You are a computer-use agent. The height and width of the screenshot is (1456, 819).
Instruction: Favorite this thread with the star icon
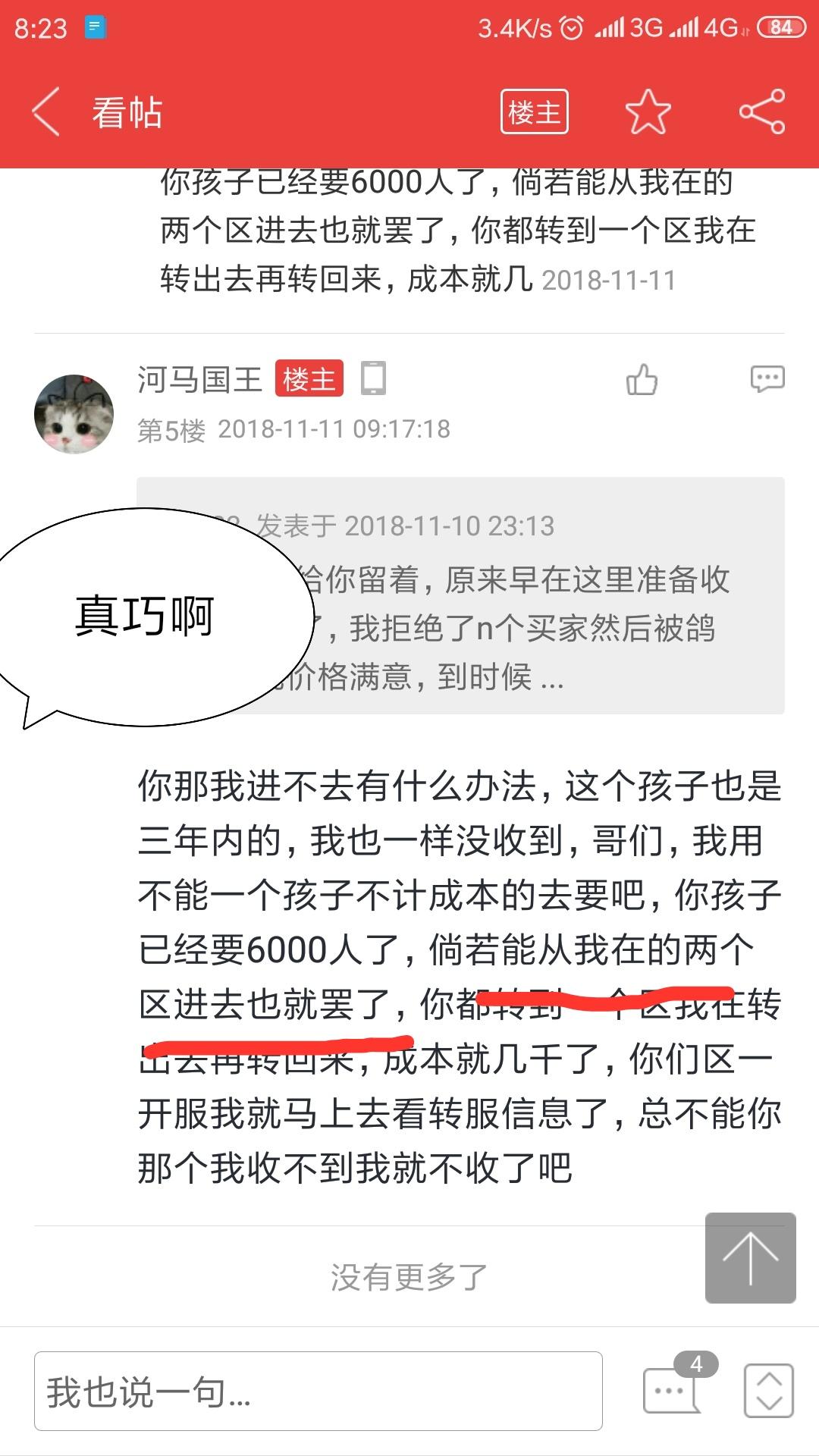tap(648, 112)
